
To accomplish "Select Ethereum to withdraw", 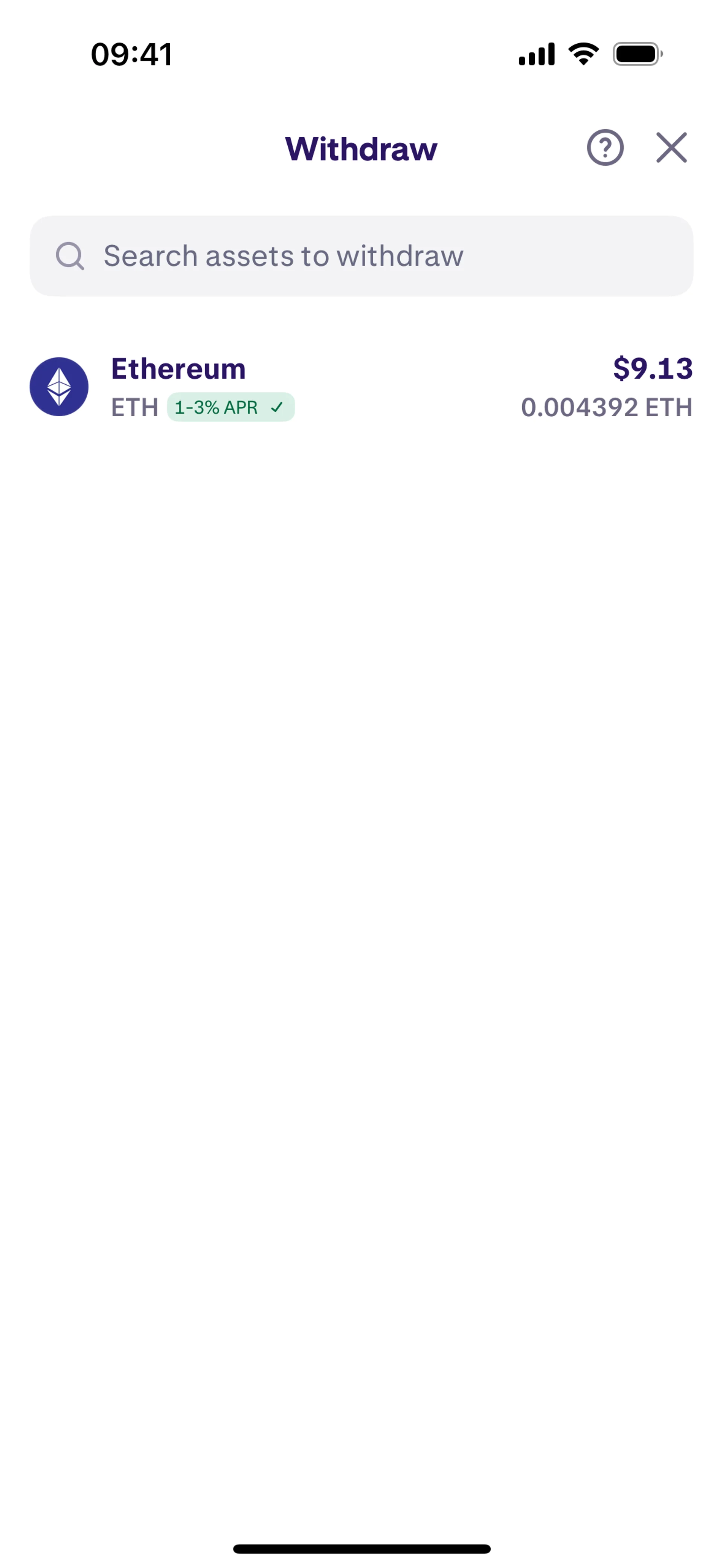I will [361, 387].
